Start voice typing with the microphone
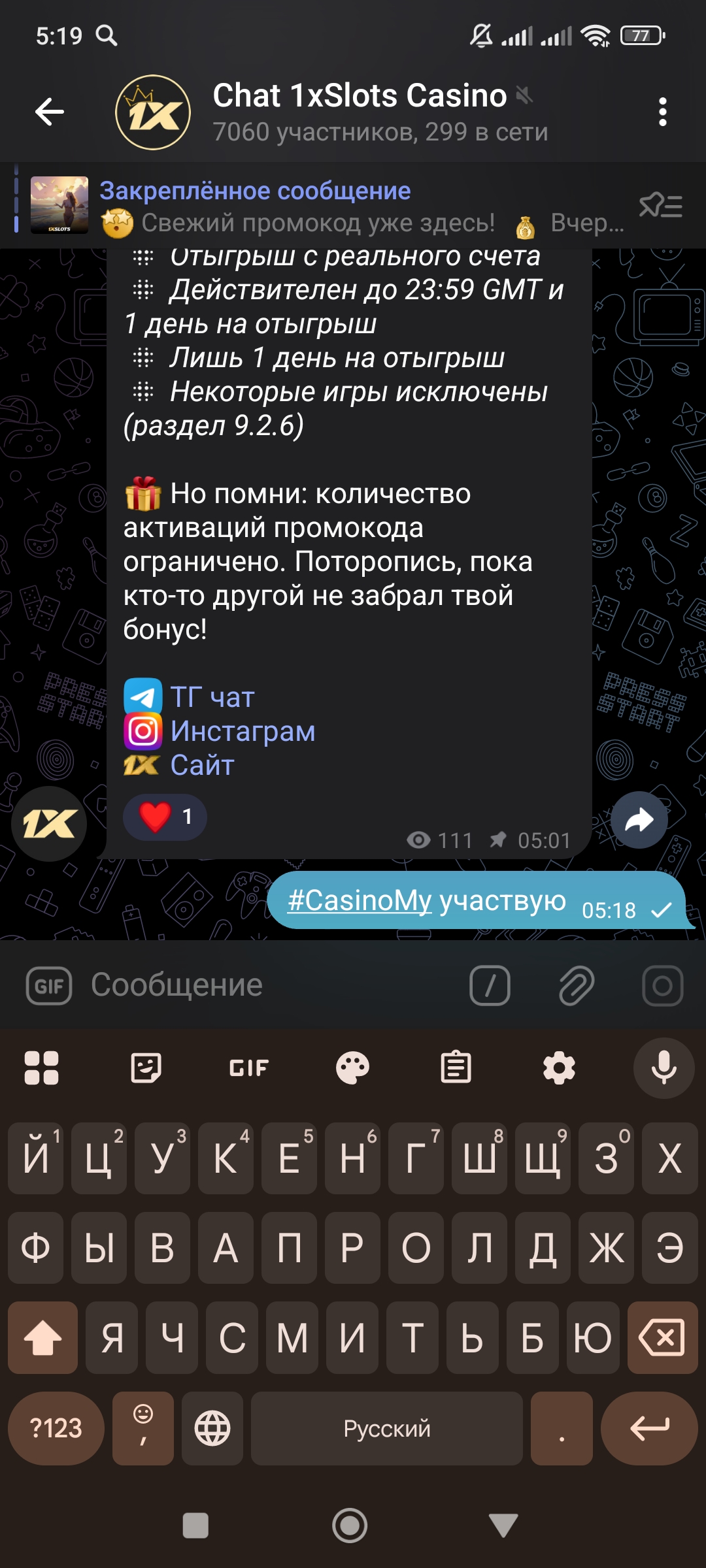 point(663,1068)
